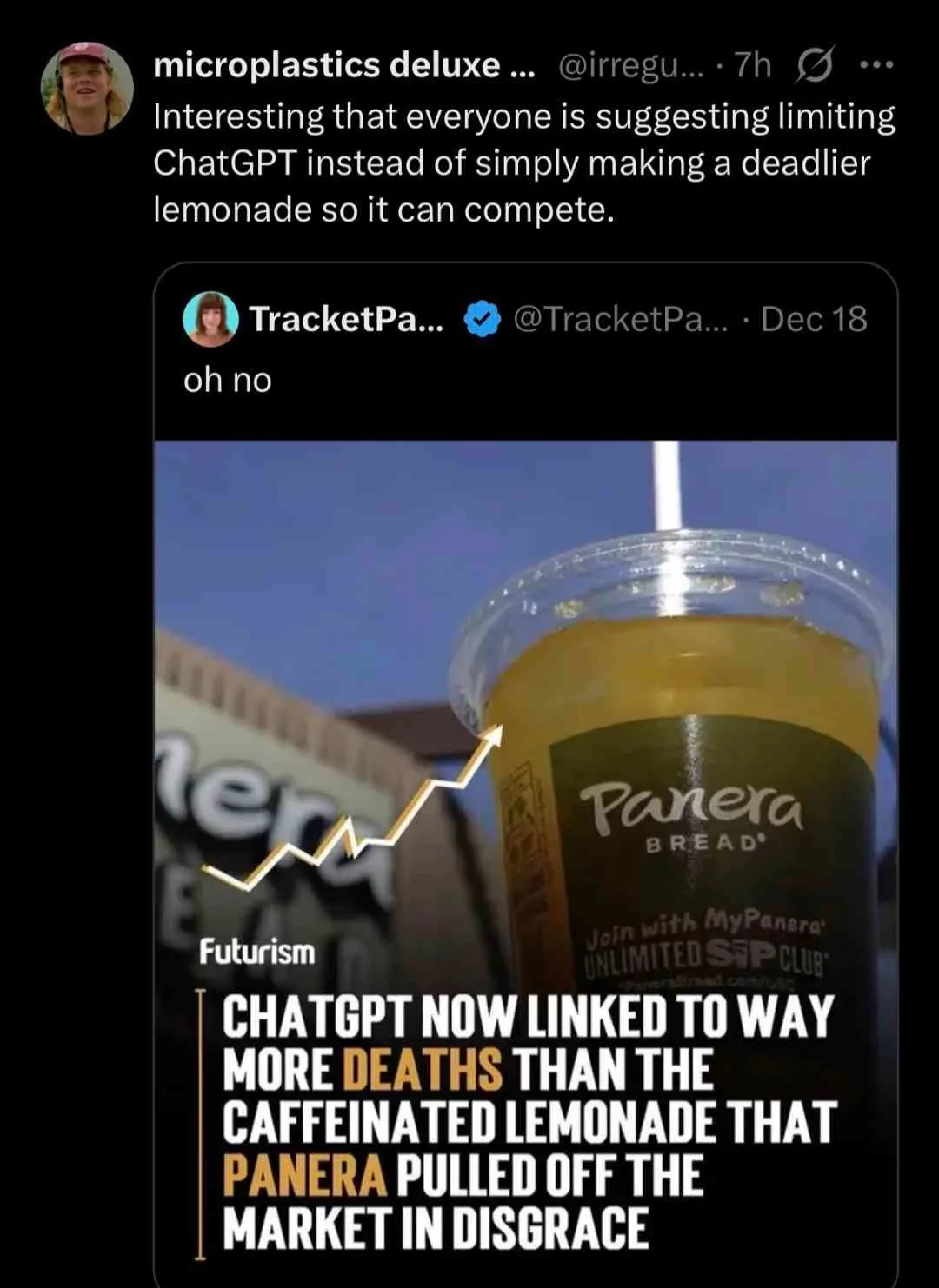This screenshot has height=1288, width=939.
Task: Open the tweet options menu
Action: pos(877,63)
